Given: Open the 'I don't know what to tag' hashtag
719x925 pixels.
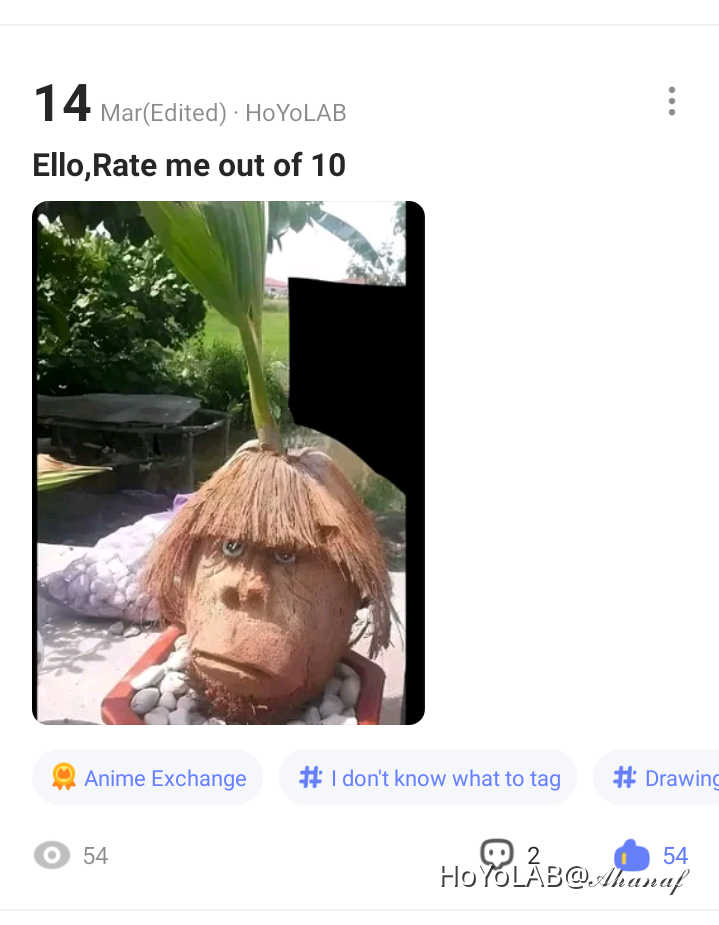Looking at the screenshot, I should (428, 778).
